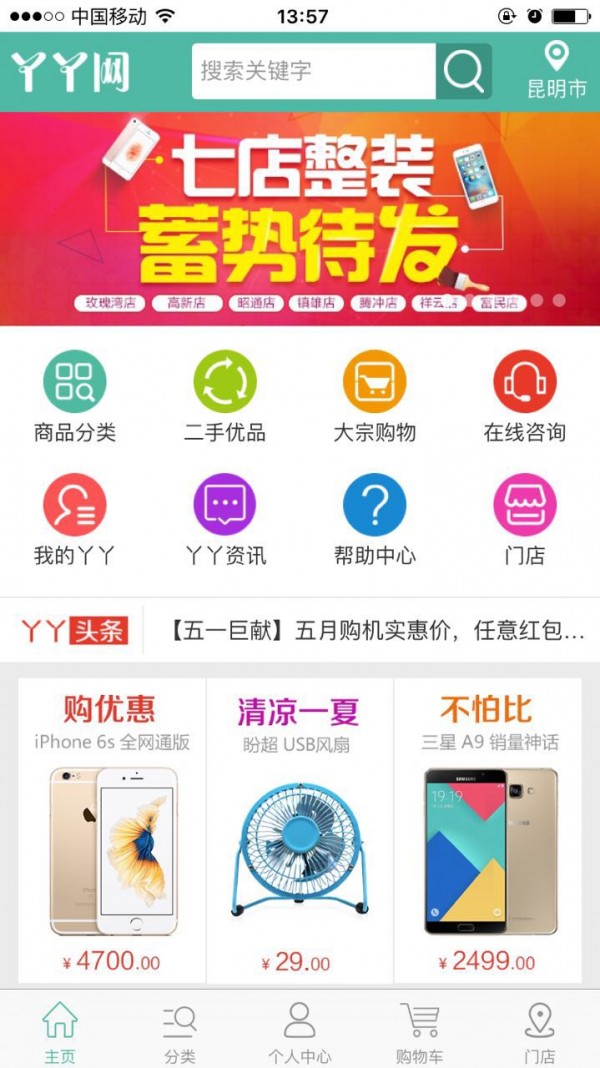Switch to the 分类 tab
Viewport: 600px width, 1068px height.
(x=180, y=1032)
